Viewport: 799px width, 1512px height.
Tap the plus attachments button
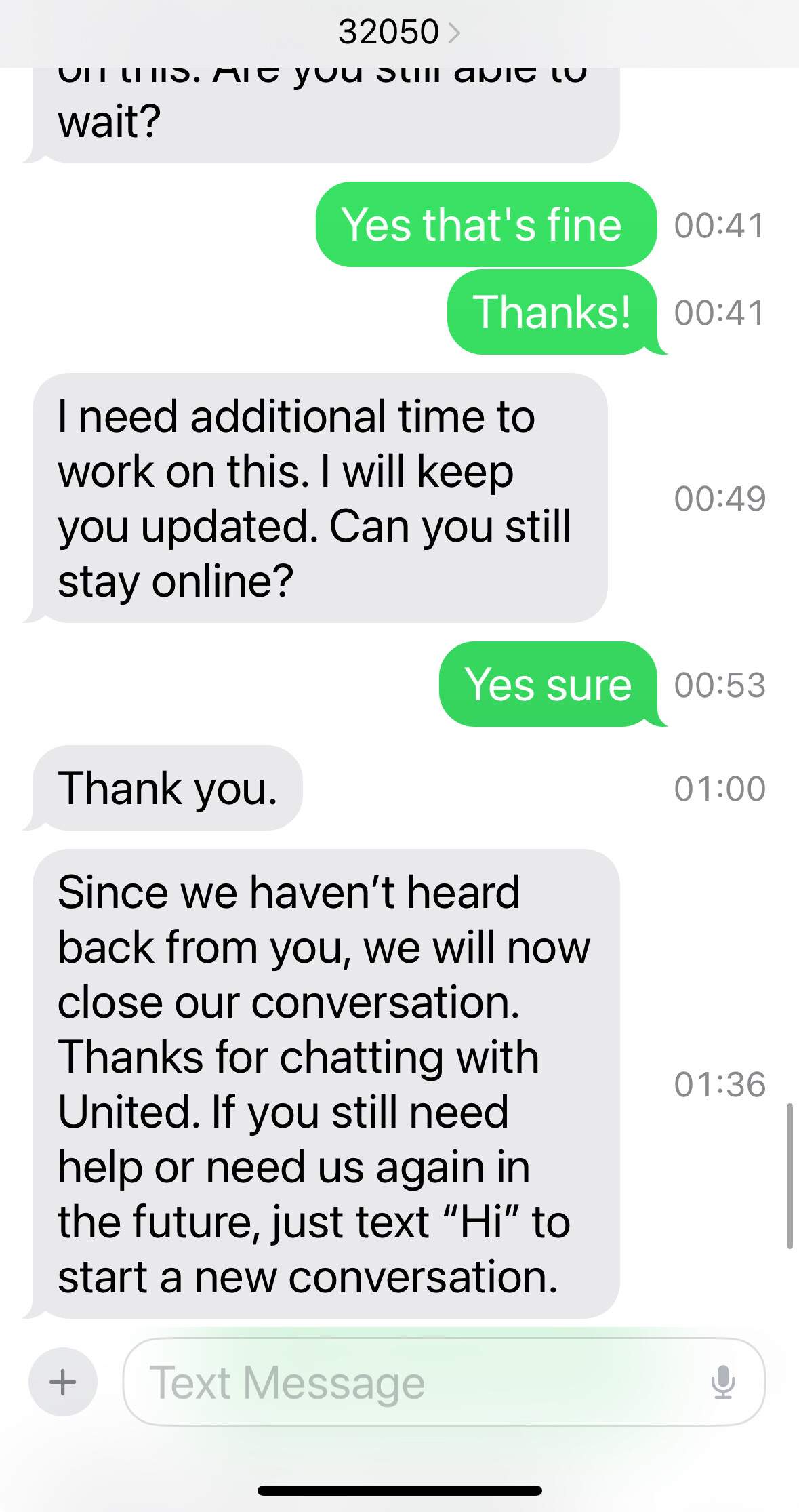tap(63, 1382)
